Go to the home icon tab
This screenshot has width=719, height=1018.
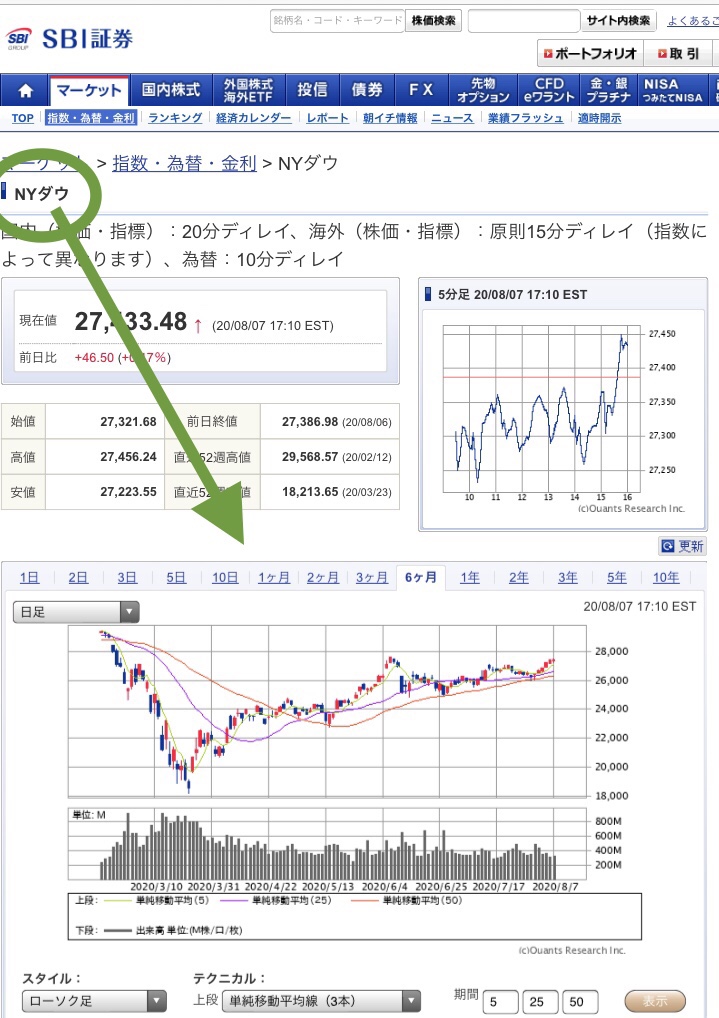tap(25, 90)
